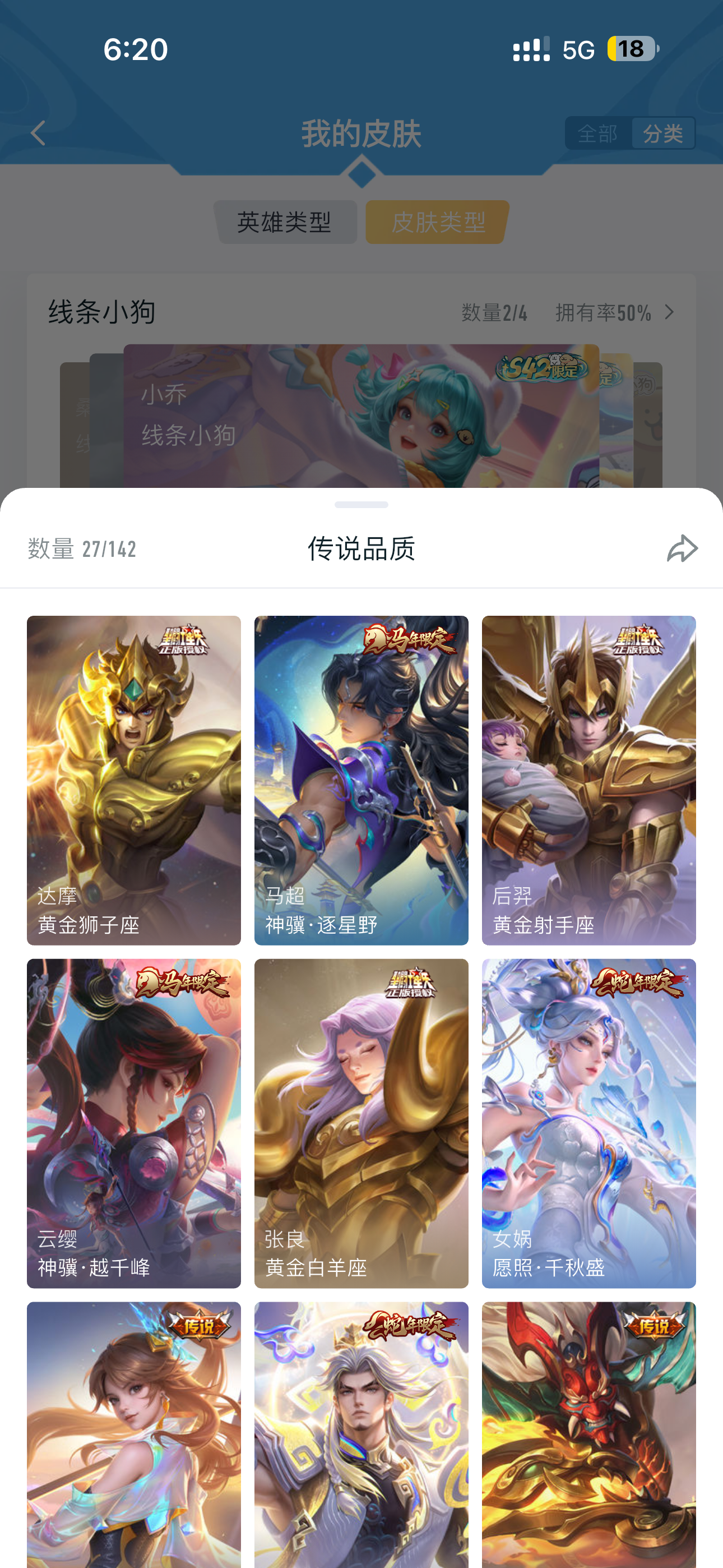Go back from 我的皮肤 page

38,133
